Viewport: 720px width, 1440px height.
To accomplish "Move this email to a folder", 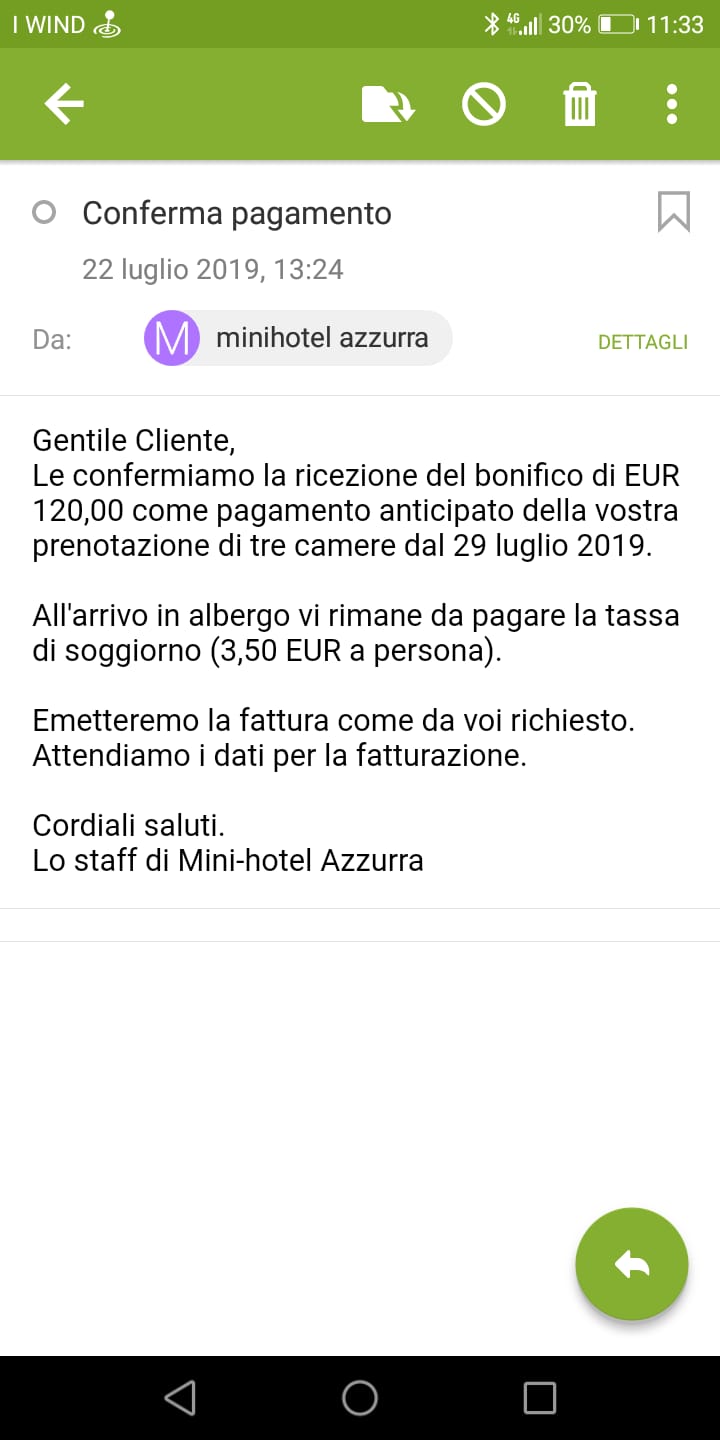I will point(388,104).
